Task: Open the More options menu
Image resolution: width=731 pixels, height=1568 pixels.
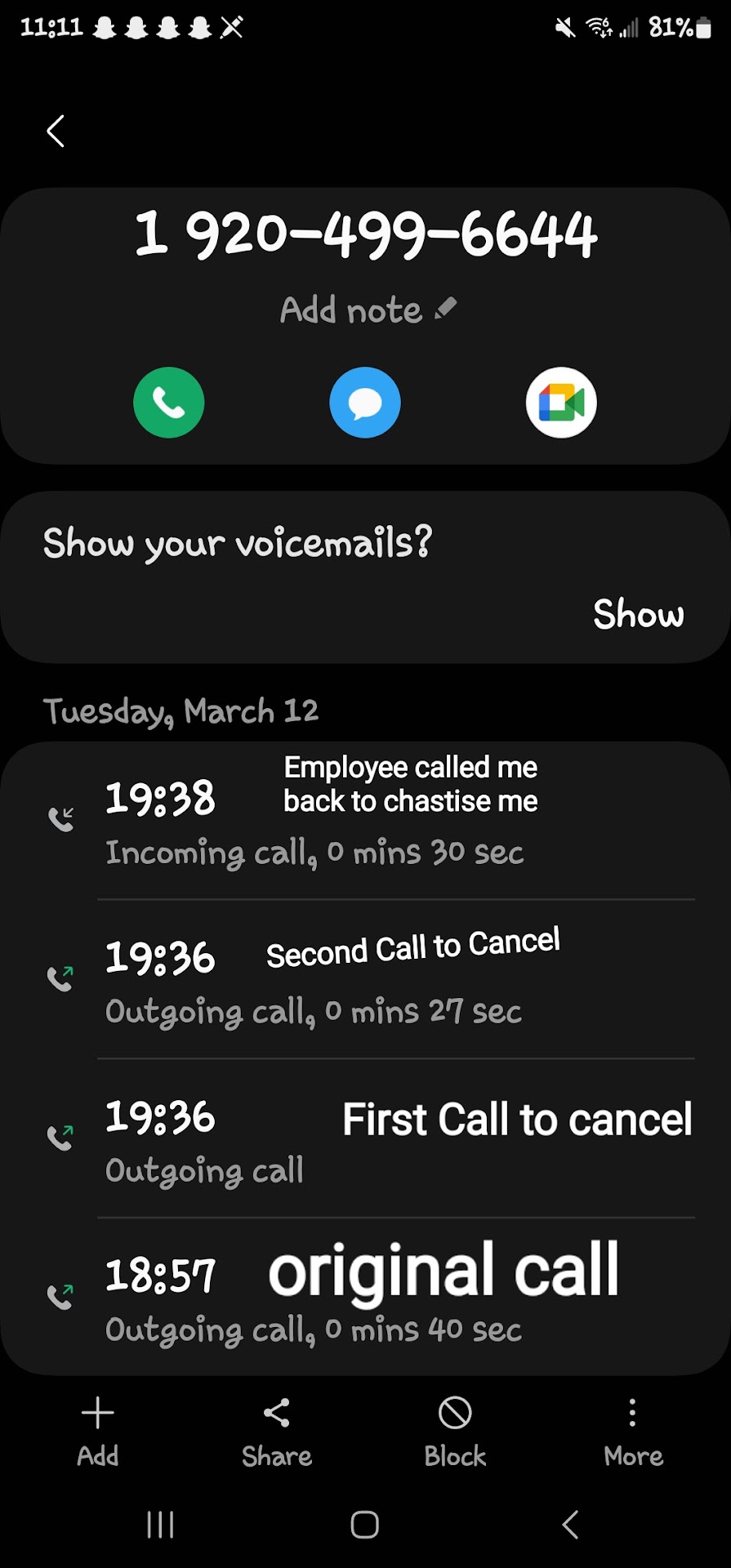Action: coord(633,1429)
